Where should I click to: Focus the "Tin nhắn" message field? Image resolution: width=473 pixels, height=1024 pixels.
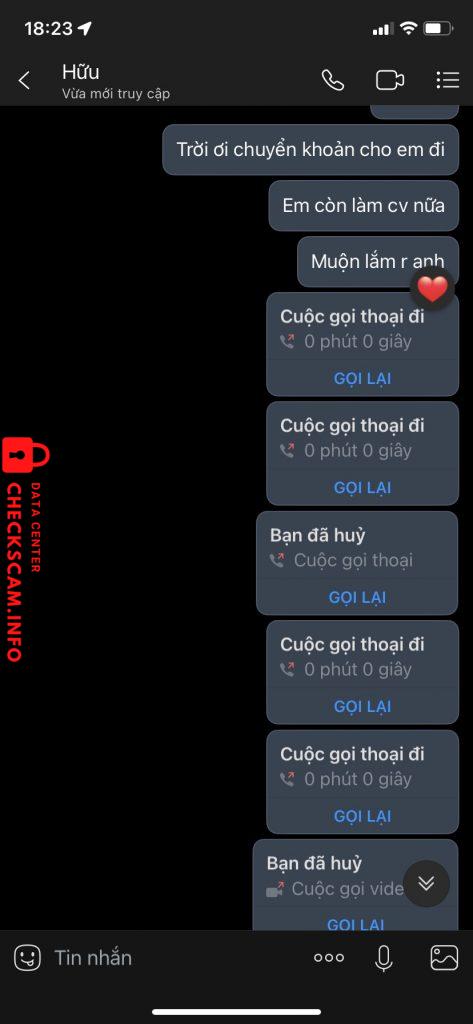click(176, 958)
